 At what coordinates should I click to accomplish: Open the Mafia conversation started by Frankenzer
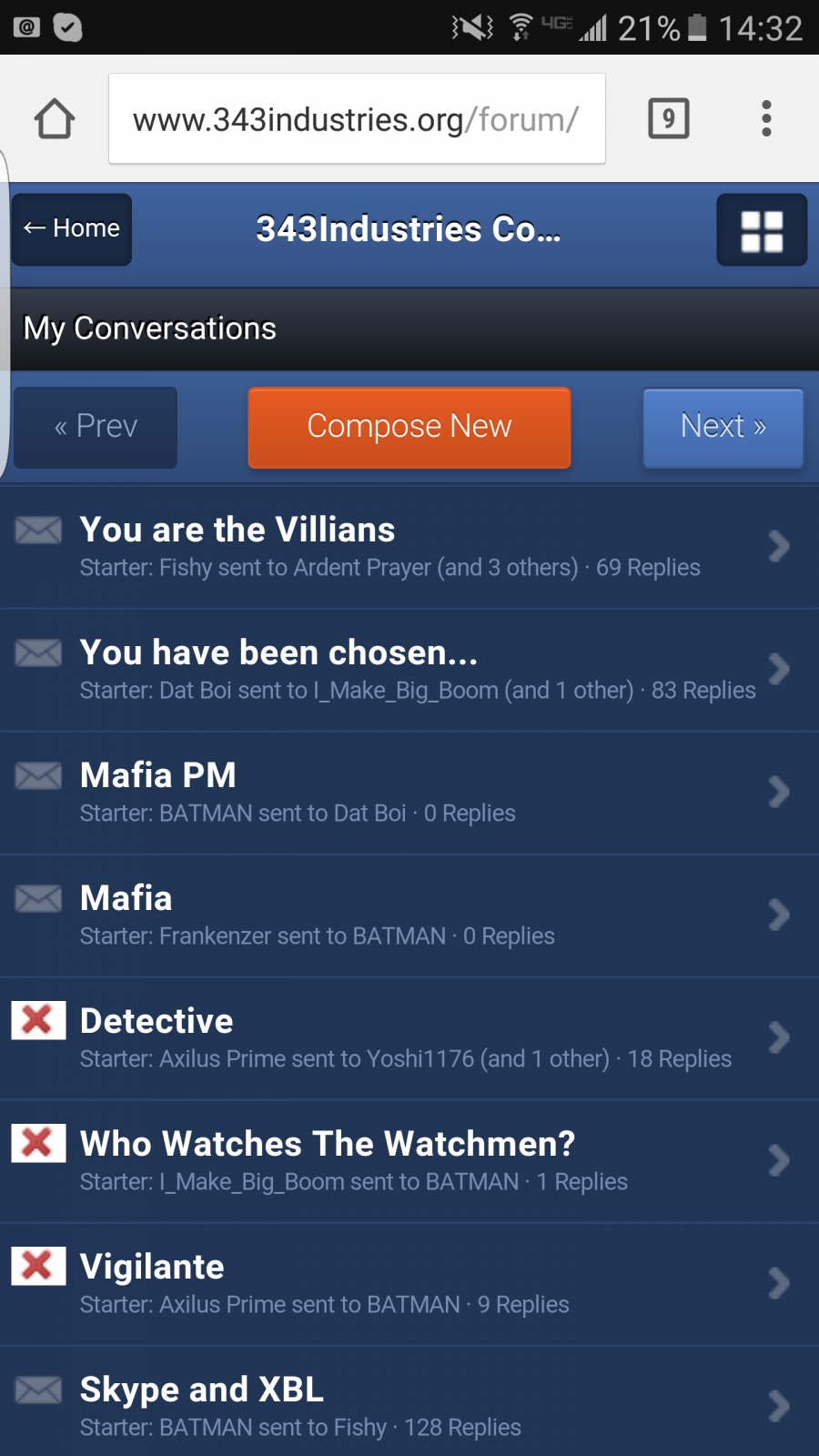(409, 915)
